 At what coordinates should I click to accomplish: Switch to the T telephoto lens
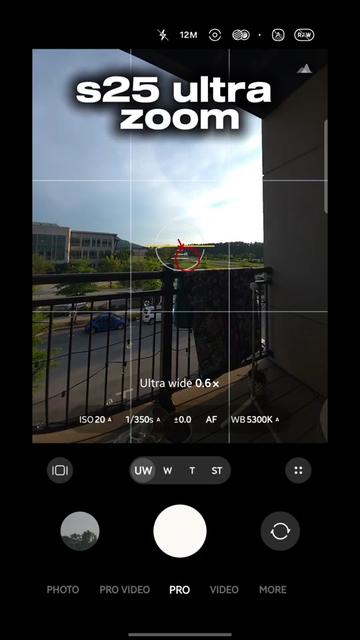[x=192, y=471]
